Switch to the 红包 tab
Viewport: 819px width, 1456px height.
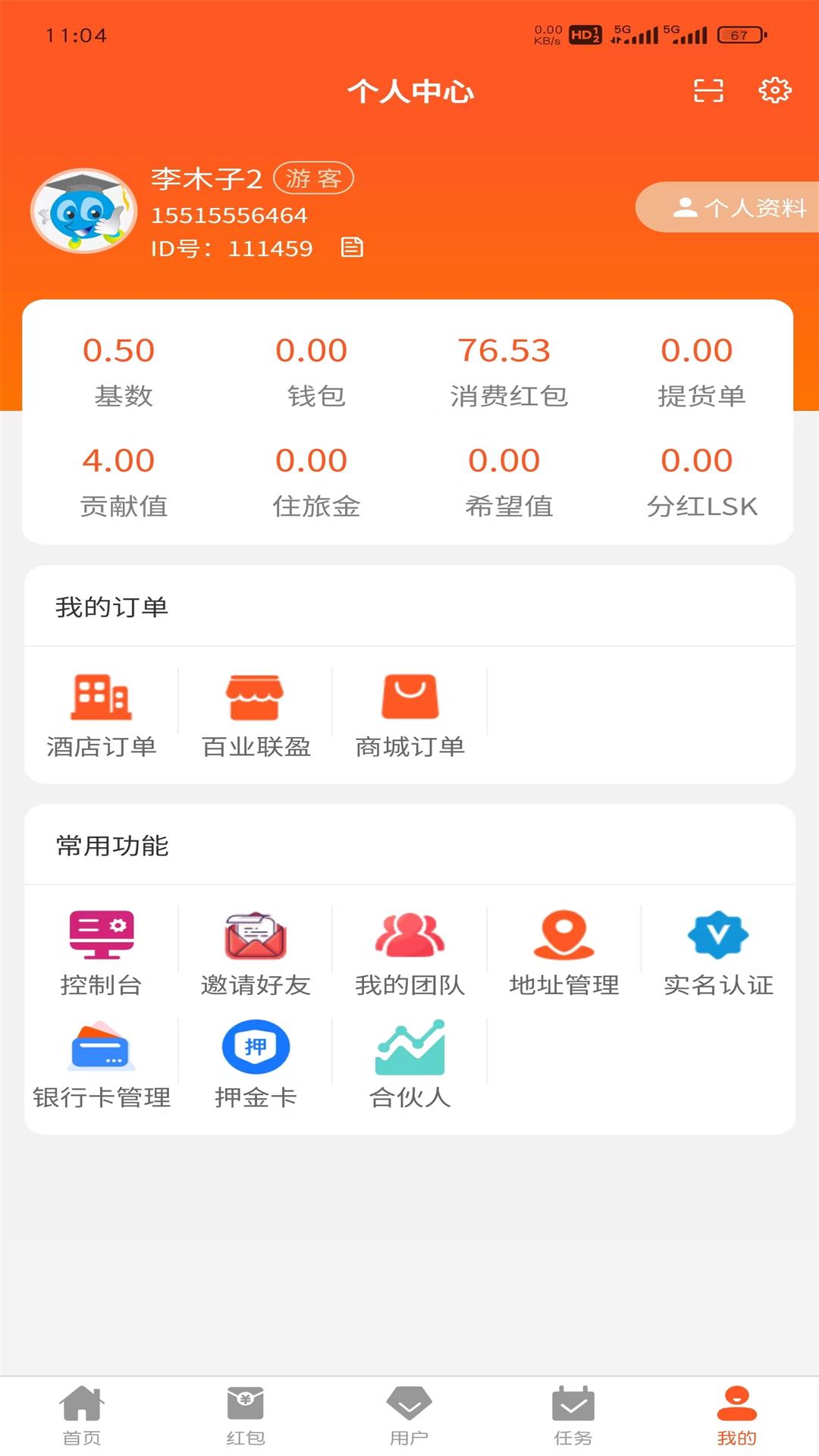tap(246, 1410)
